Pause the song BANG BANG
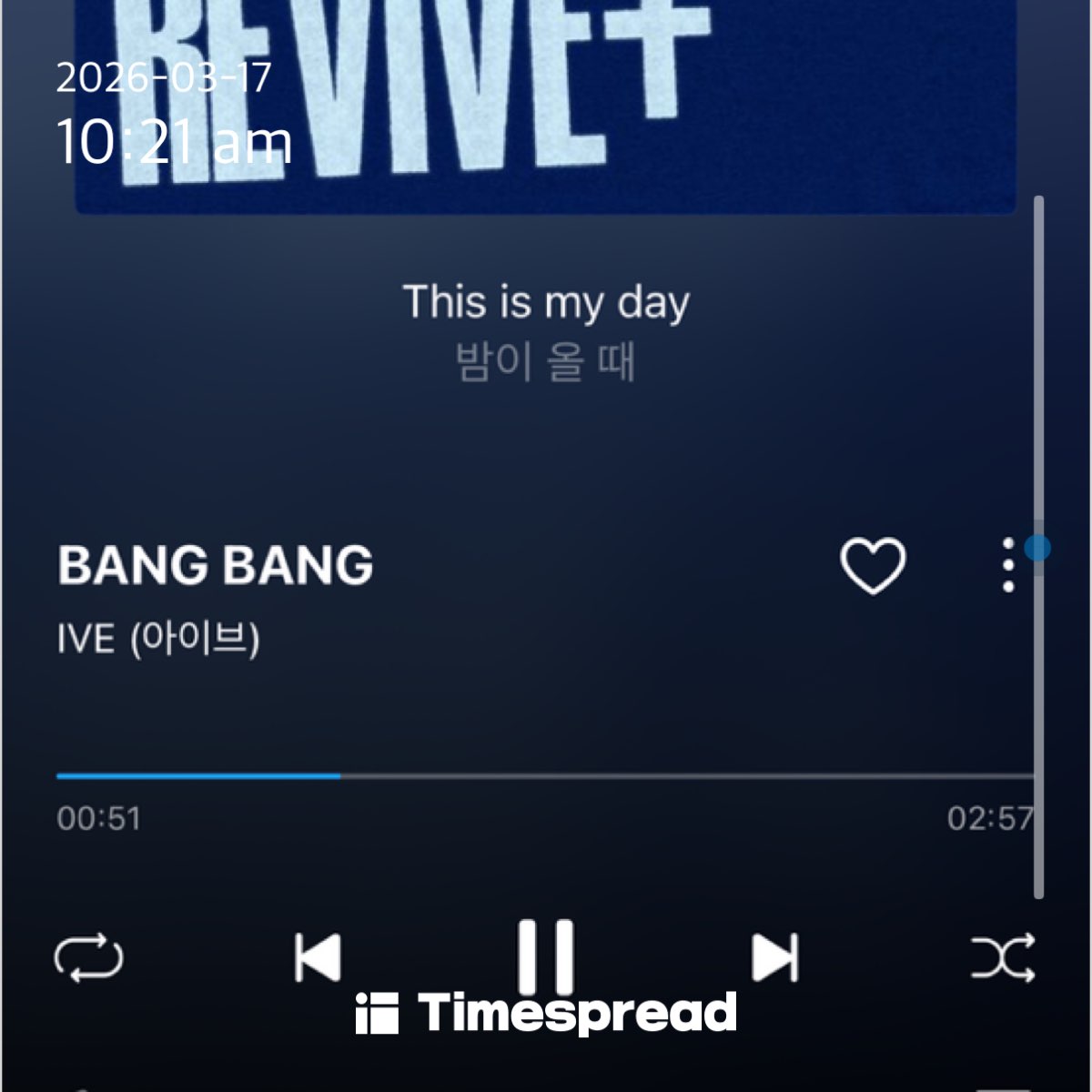The width and height of the screenshot is (1092, 1092). pyautogui.click(x=546, y=955)
